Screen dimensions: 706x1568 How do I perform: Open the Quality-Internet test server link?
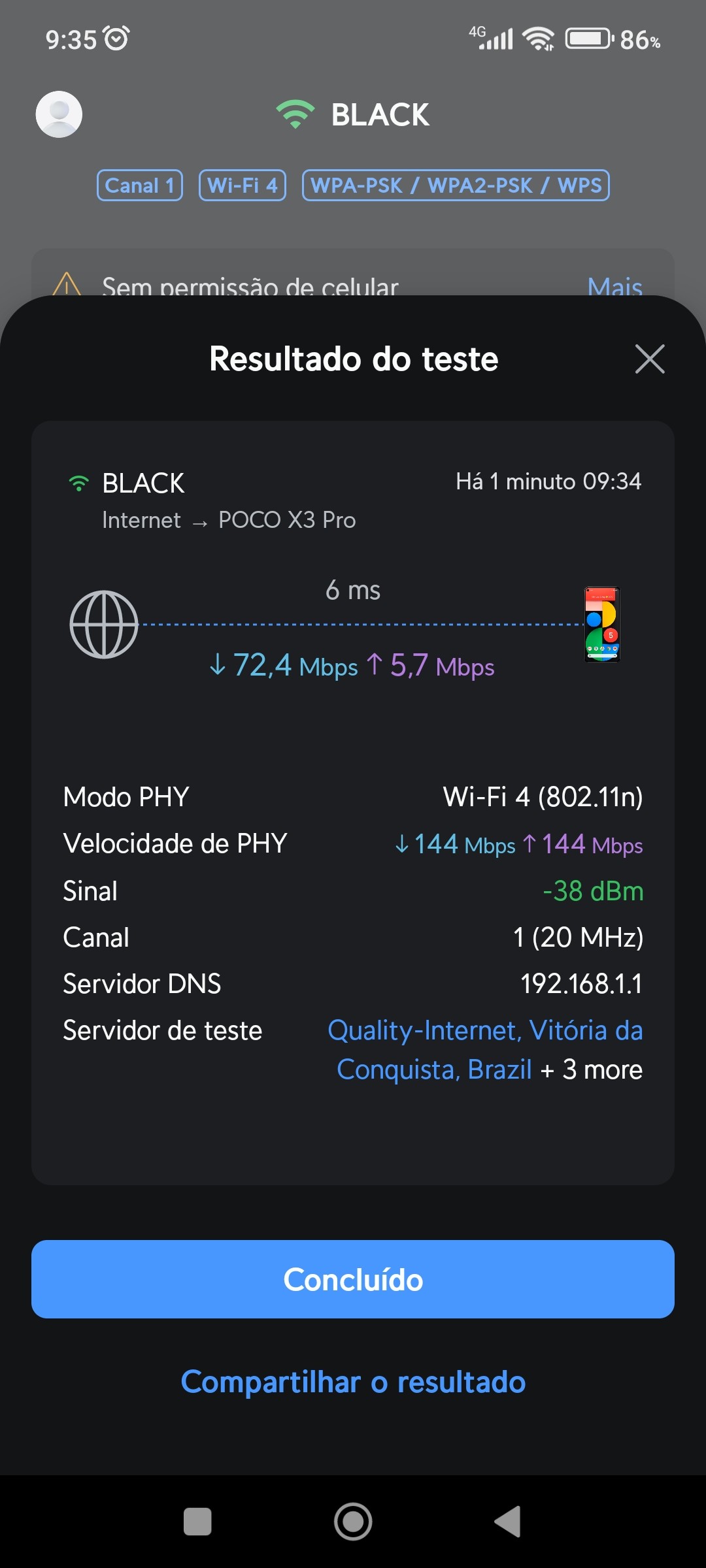(484, 1031)
